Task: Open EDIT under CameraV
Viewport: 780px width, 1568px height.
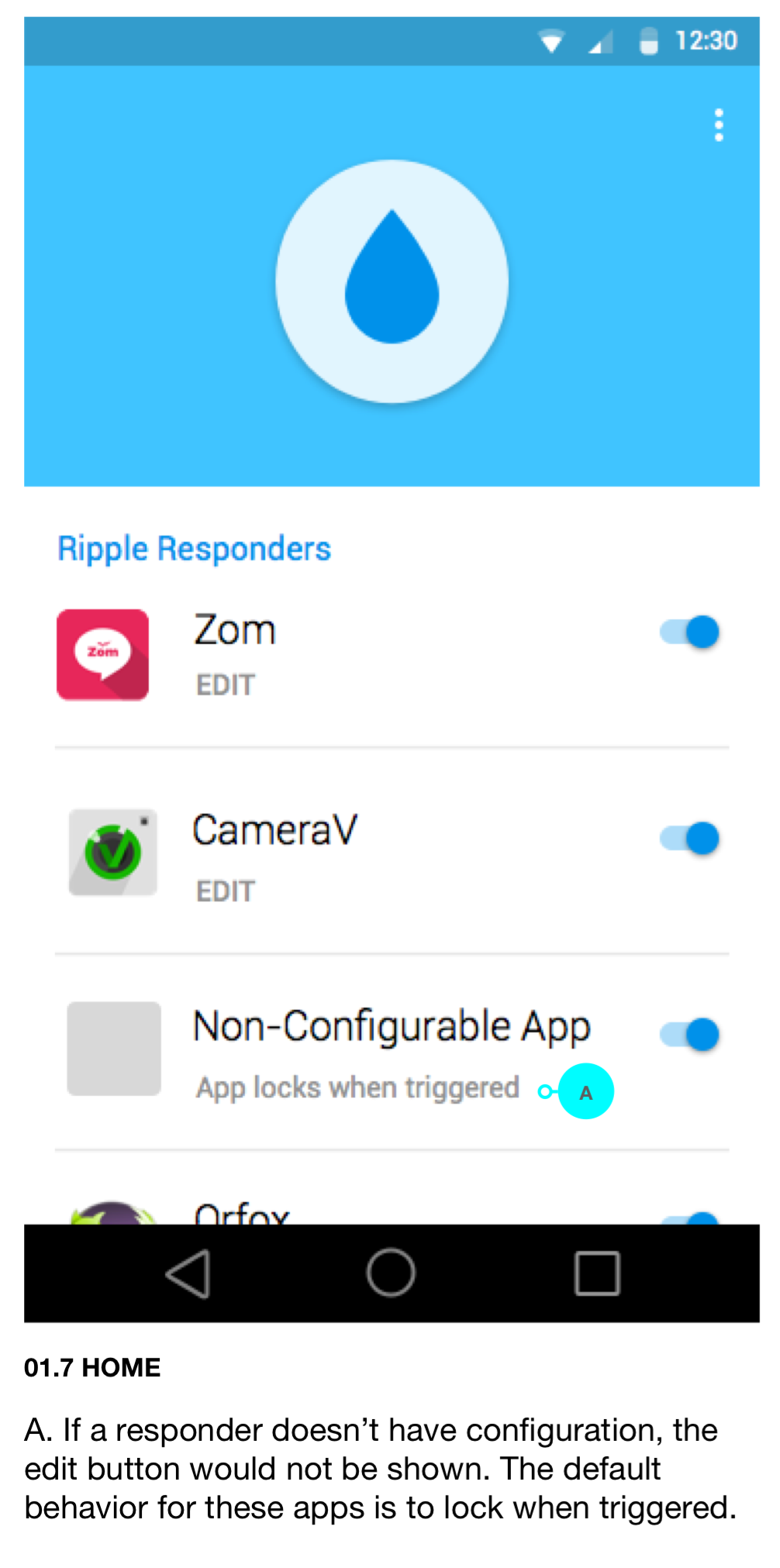Action: [225, 891]
